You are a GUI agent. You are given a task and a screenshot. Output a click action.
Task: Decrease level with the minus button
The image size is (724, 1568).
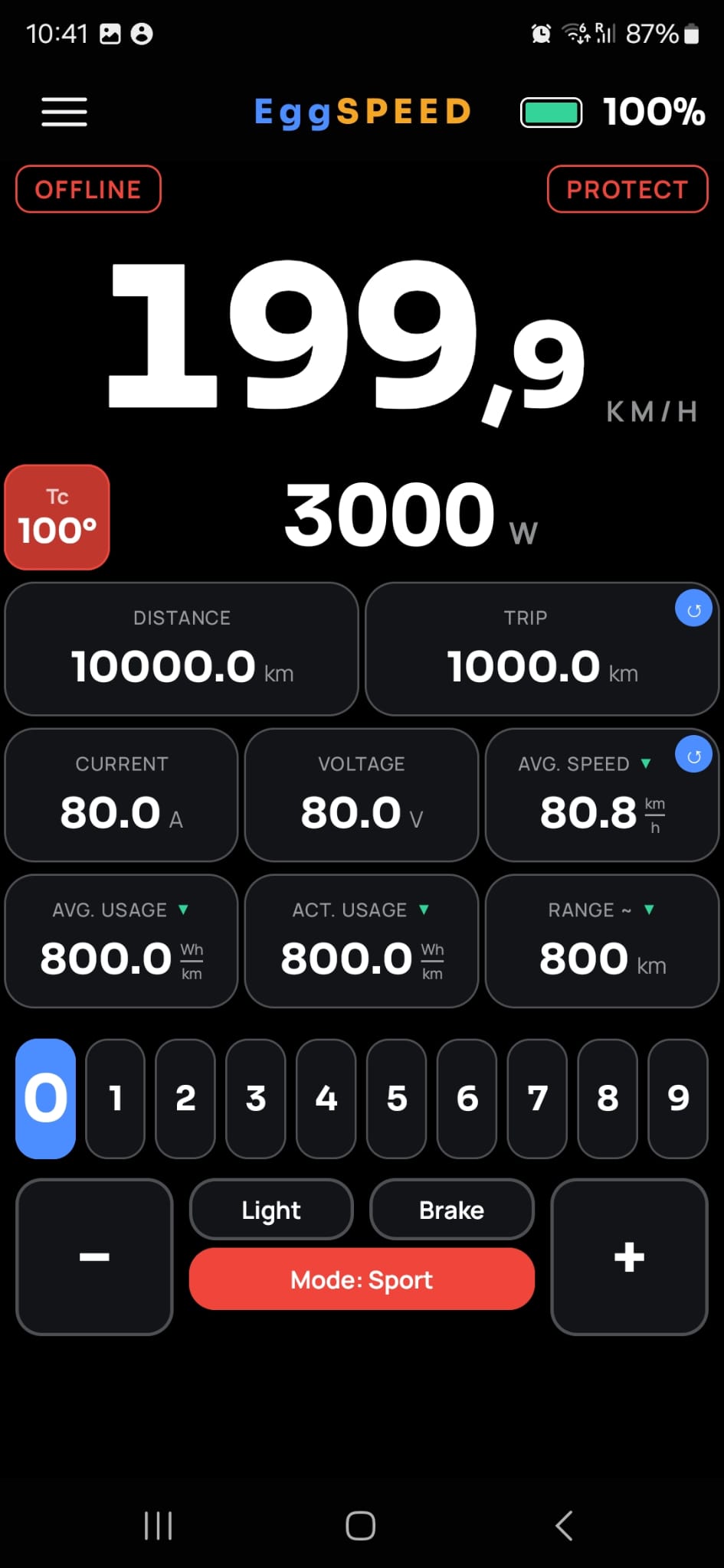(x=94, y=1256)
